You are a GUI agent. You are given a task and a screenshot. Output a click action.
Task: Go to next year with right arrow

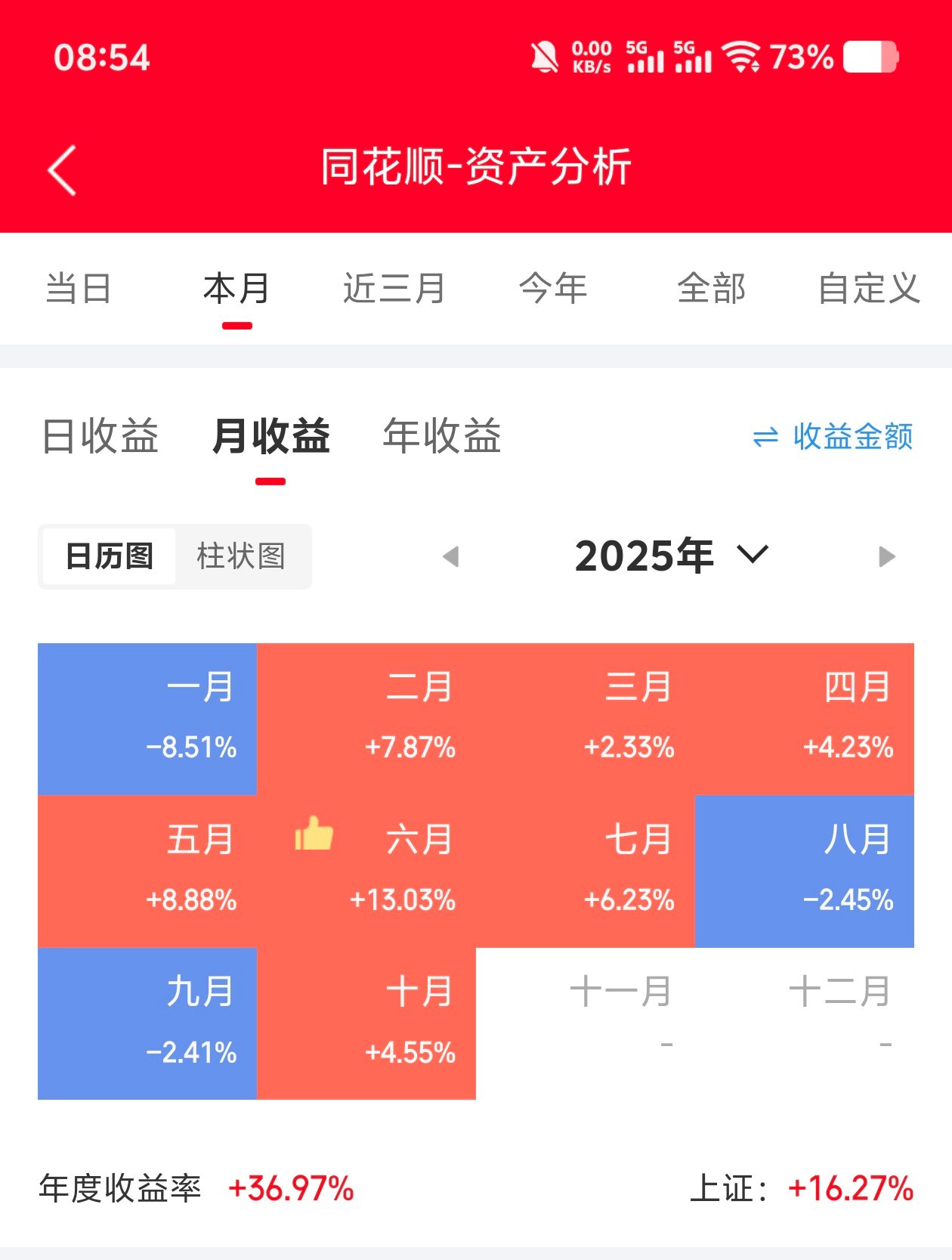tap(887, 557)
